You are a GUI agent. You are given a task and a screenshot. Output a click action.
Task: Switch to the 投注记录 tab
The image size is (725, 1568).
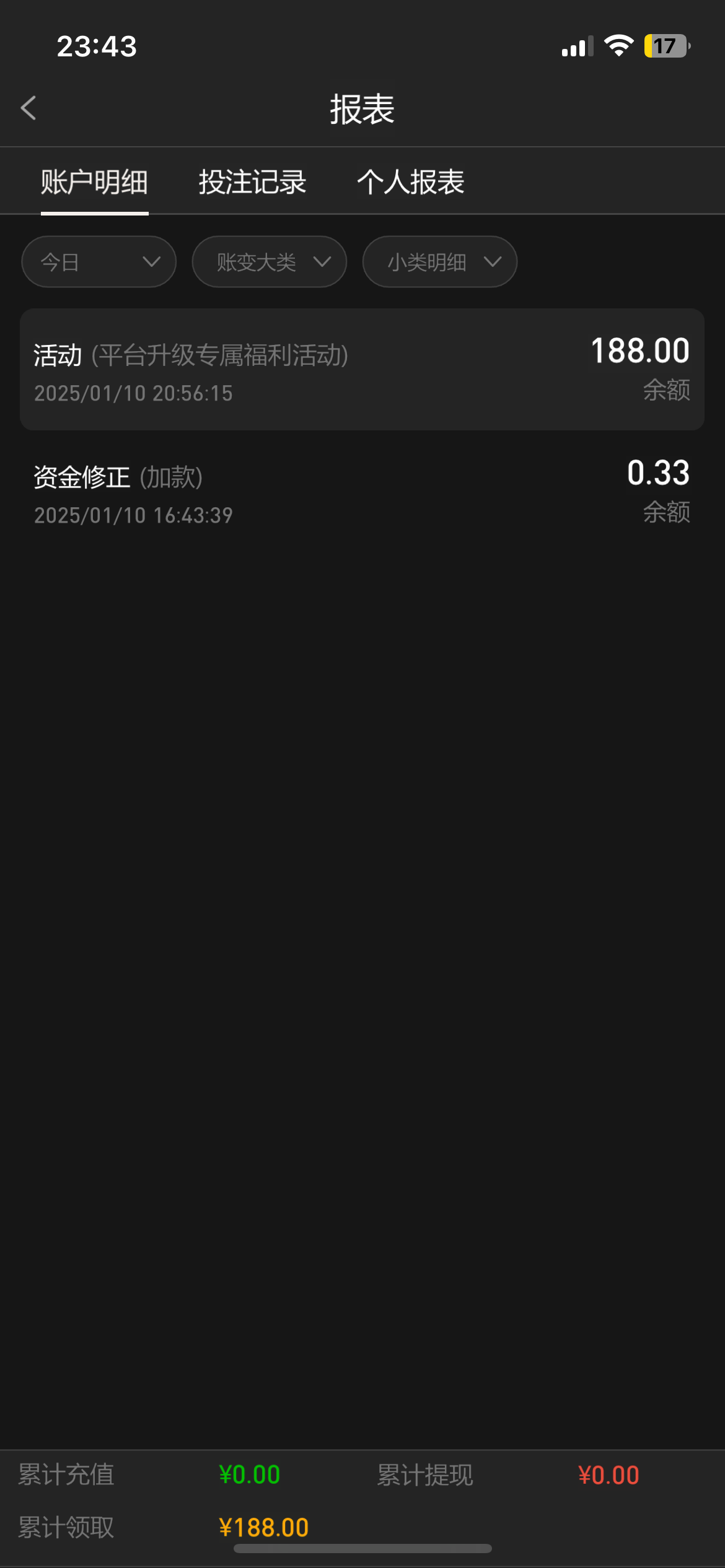252,182
